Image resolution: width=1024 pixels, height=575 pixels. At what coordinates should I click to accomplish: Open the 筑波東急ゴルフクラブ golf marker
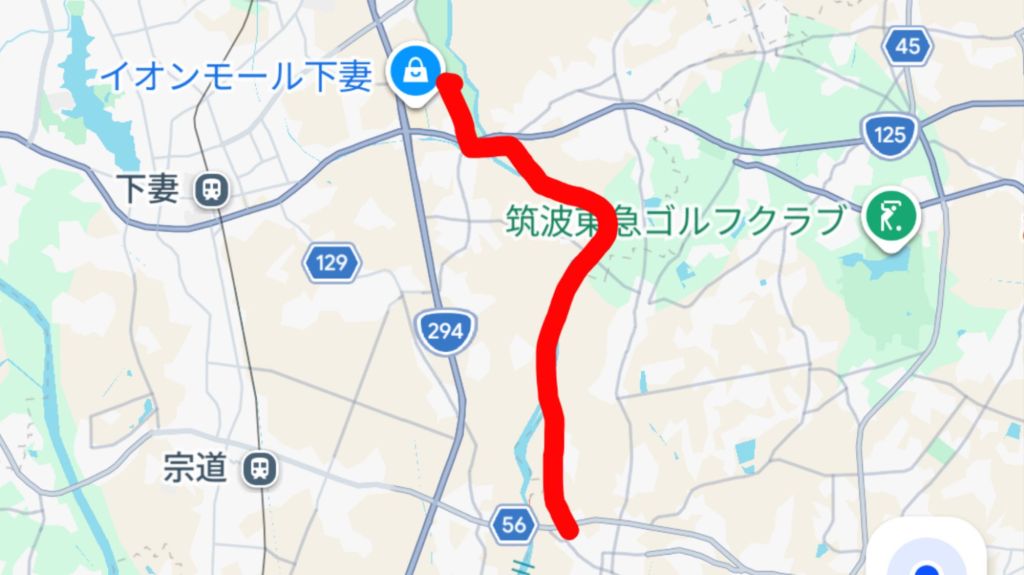point(891,220)
